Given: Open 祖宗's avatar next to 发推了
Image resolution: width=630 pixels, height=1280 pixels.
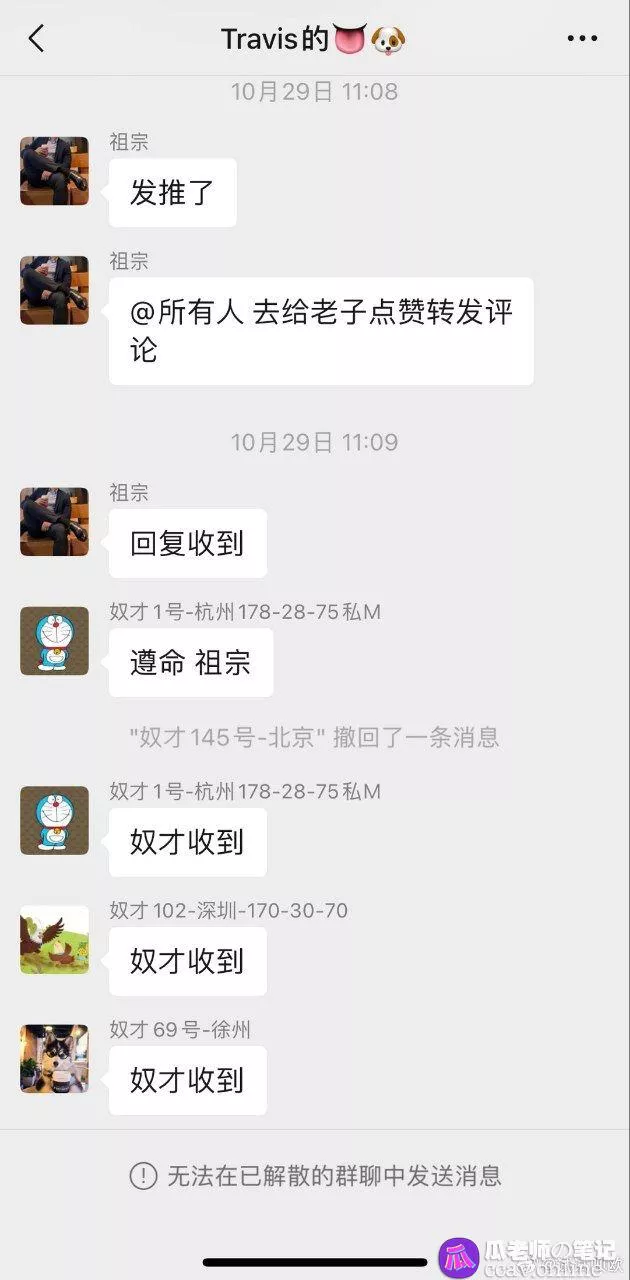Looking at the screenshot, I should [x=54, y=171].
